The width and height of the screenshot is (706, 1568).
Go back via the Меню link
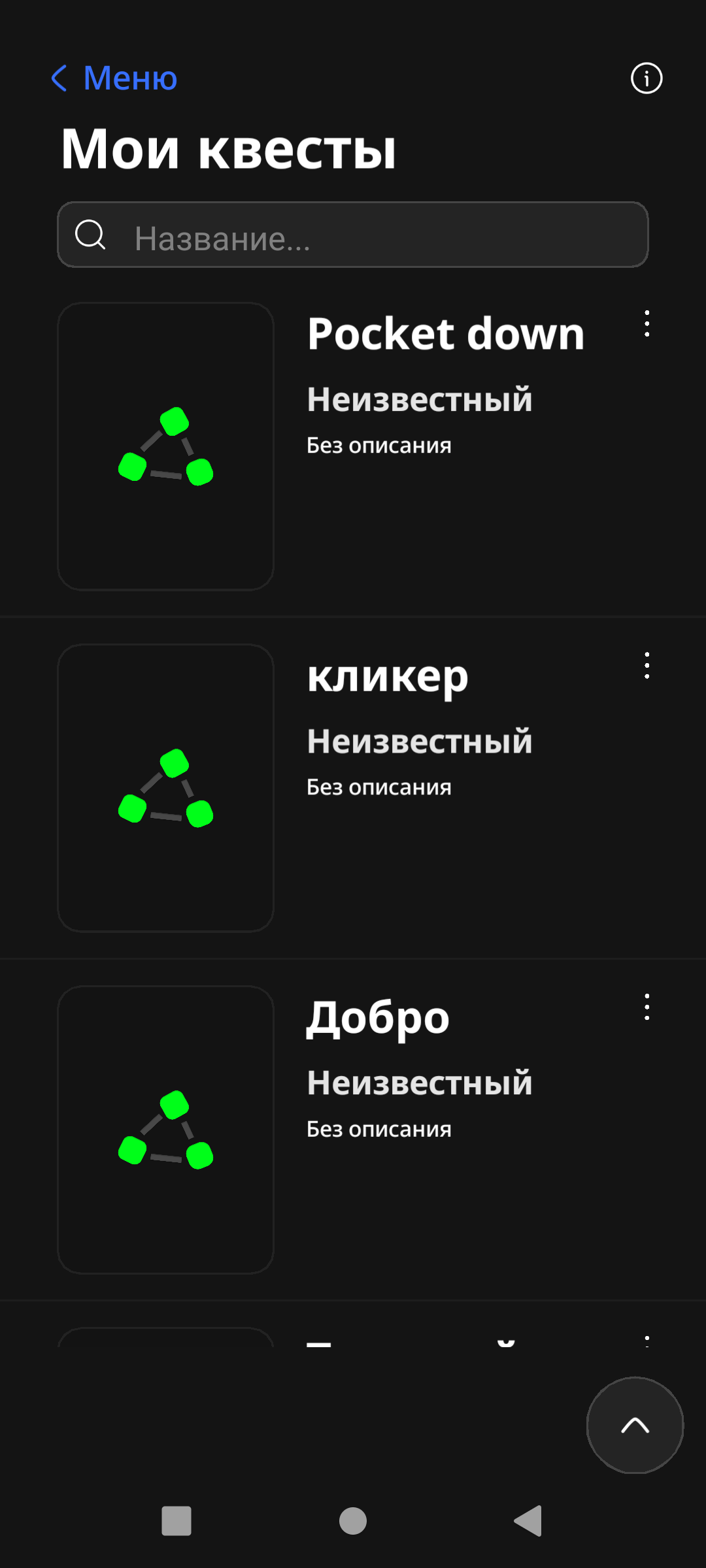click(x=112, y=78)
